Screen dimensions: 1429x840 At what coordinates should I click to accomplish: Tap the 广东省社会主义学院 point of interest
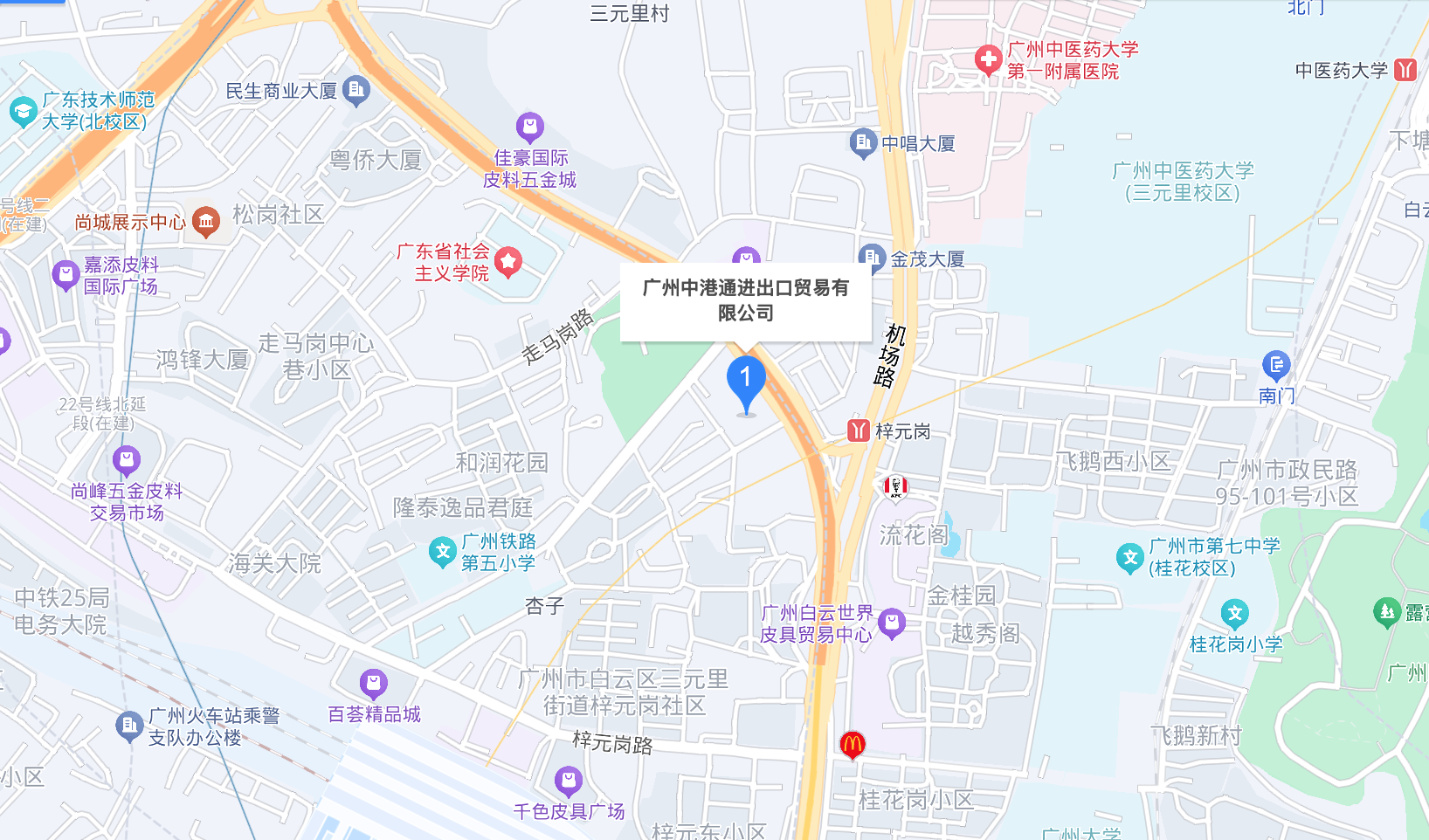point(508,261)
